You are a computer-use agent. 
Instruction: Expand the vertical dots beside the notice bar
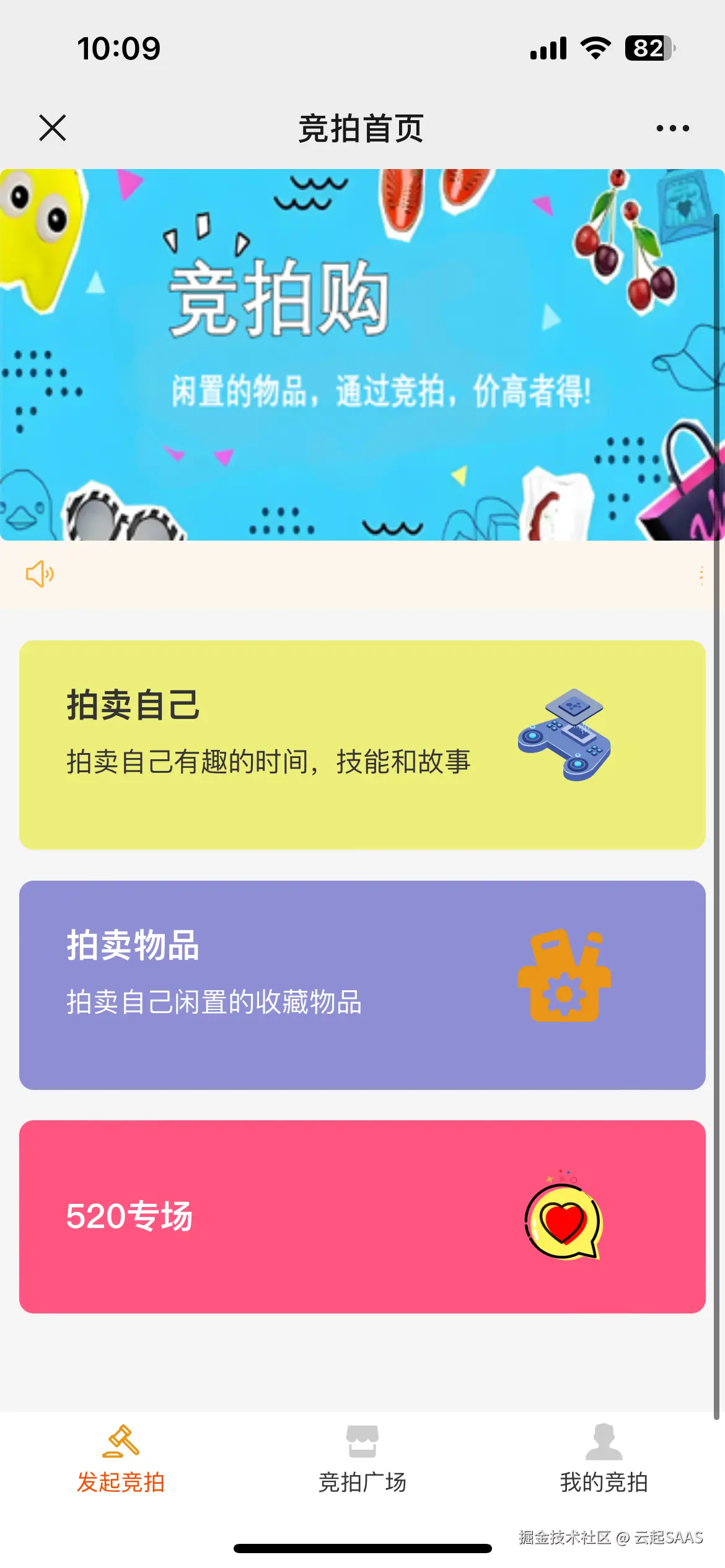pyautogui.click(x=701, y=575)
